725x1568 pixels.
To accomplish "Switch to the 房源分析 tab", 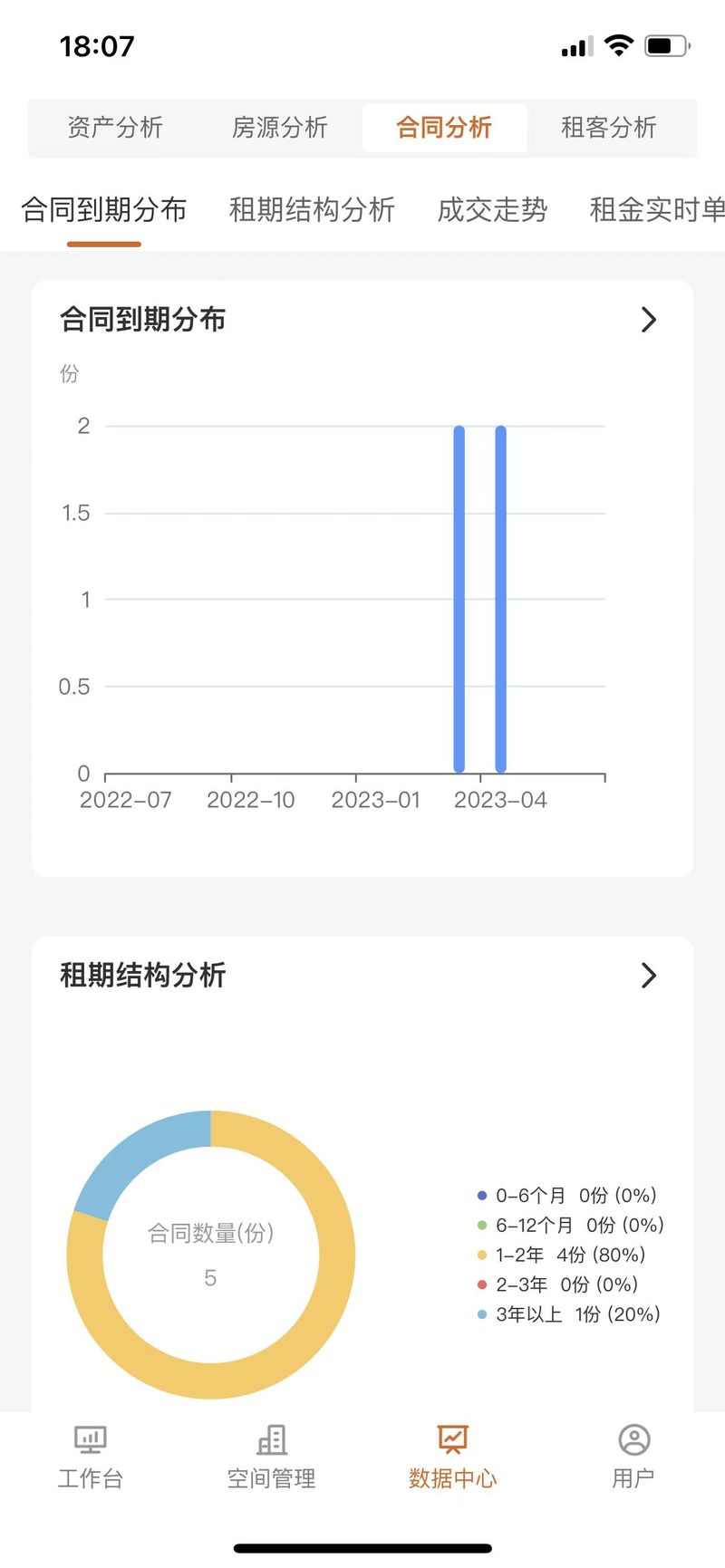I will pyautogui.click(x=280, y=128).
